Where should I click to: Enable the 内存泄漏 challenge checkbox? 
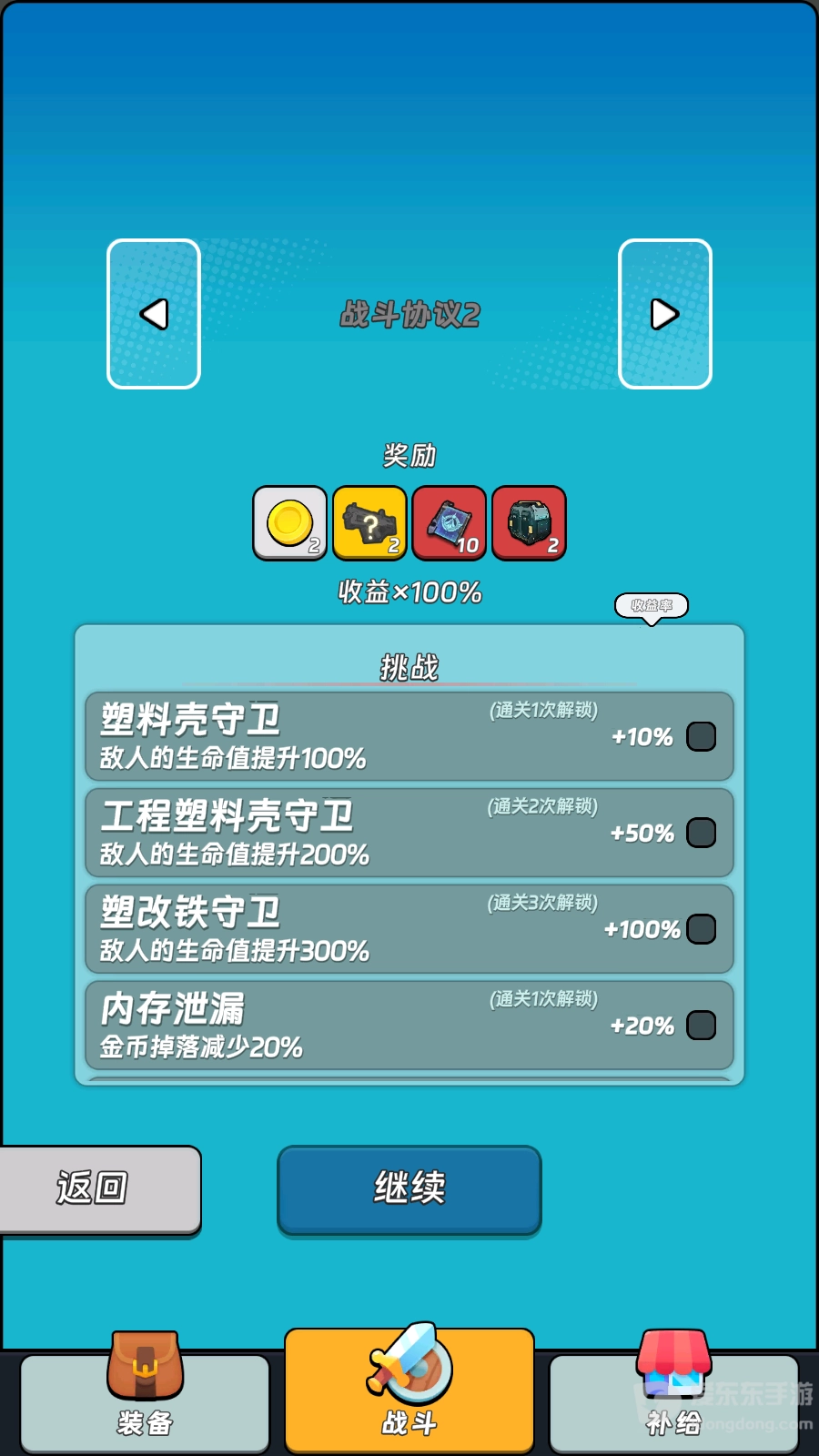point(701,1026)
